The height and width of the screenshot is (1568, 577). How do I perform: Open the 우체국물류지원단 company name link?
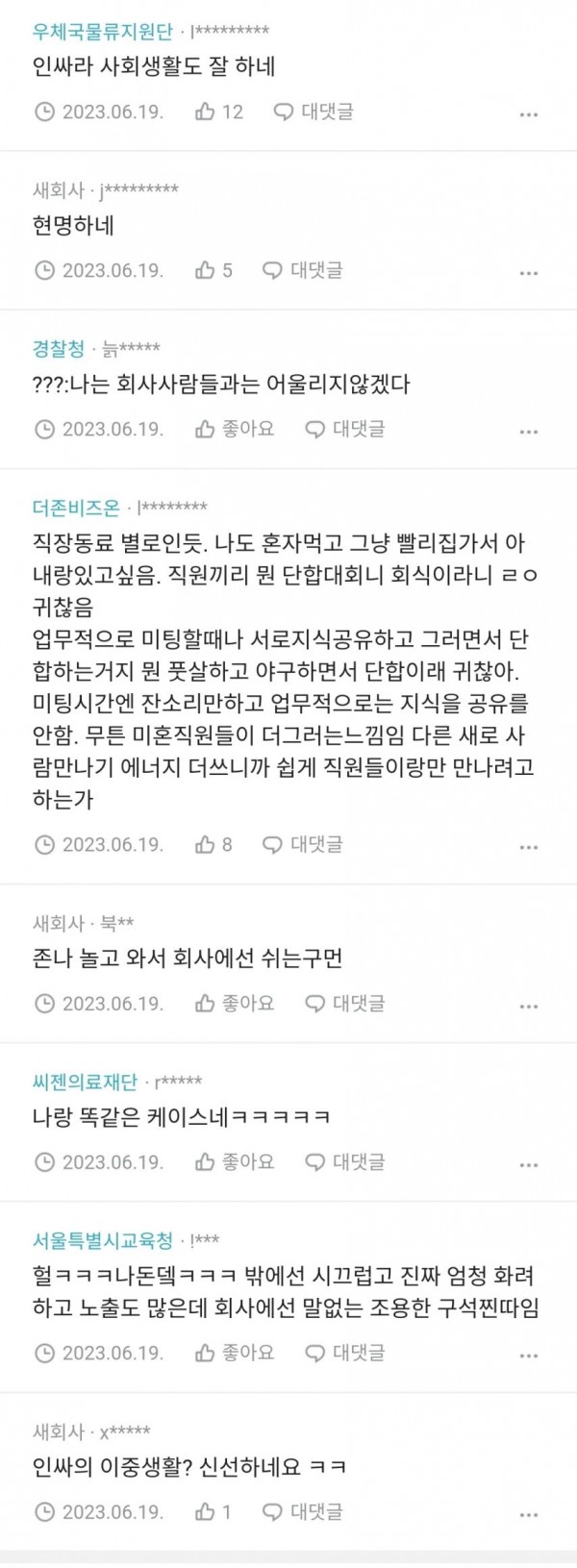click(x=103, y=32)
